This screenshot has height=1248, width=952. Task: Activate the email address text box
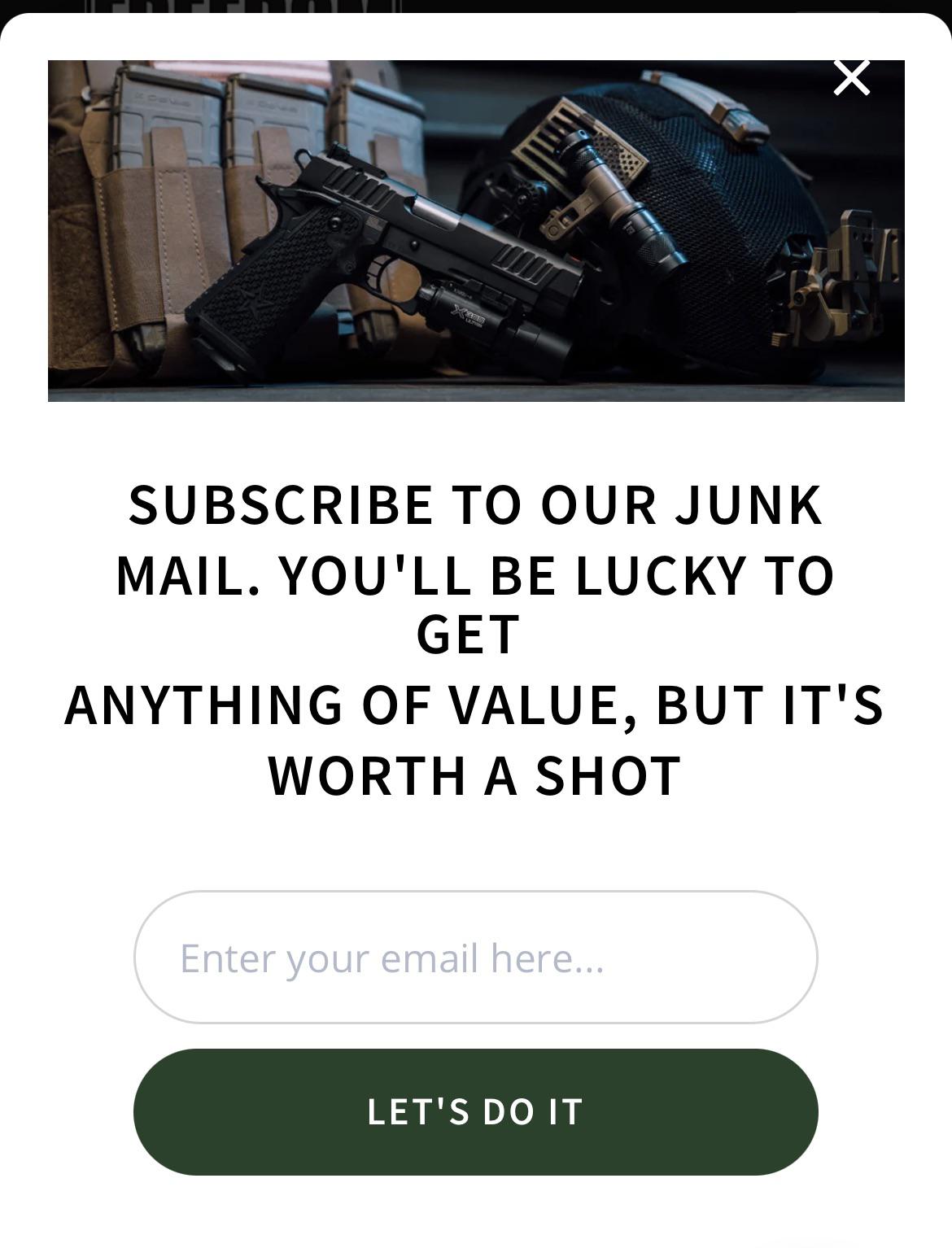click(x=476, y=958)
